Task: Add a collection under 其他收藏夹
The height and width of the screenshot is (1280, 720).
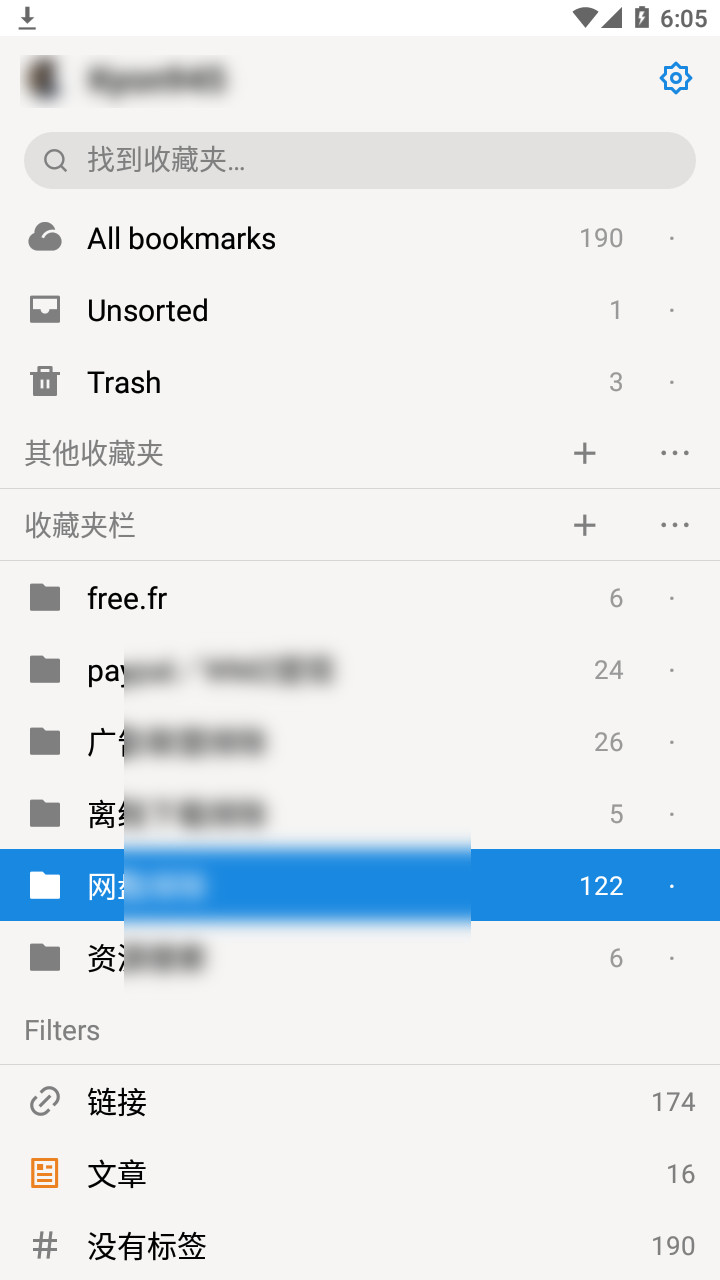Action: tap(585, 454)
